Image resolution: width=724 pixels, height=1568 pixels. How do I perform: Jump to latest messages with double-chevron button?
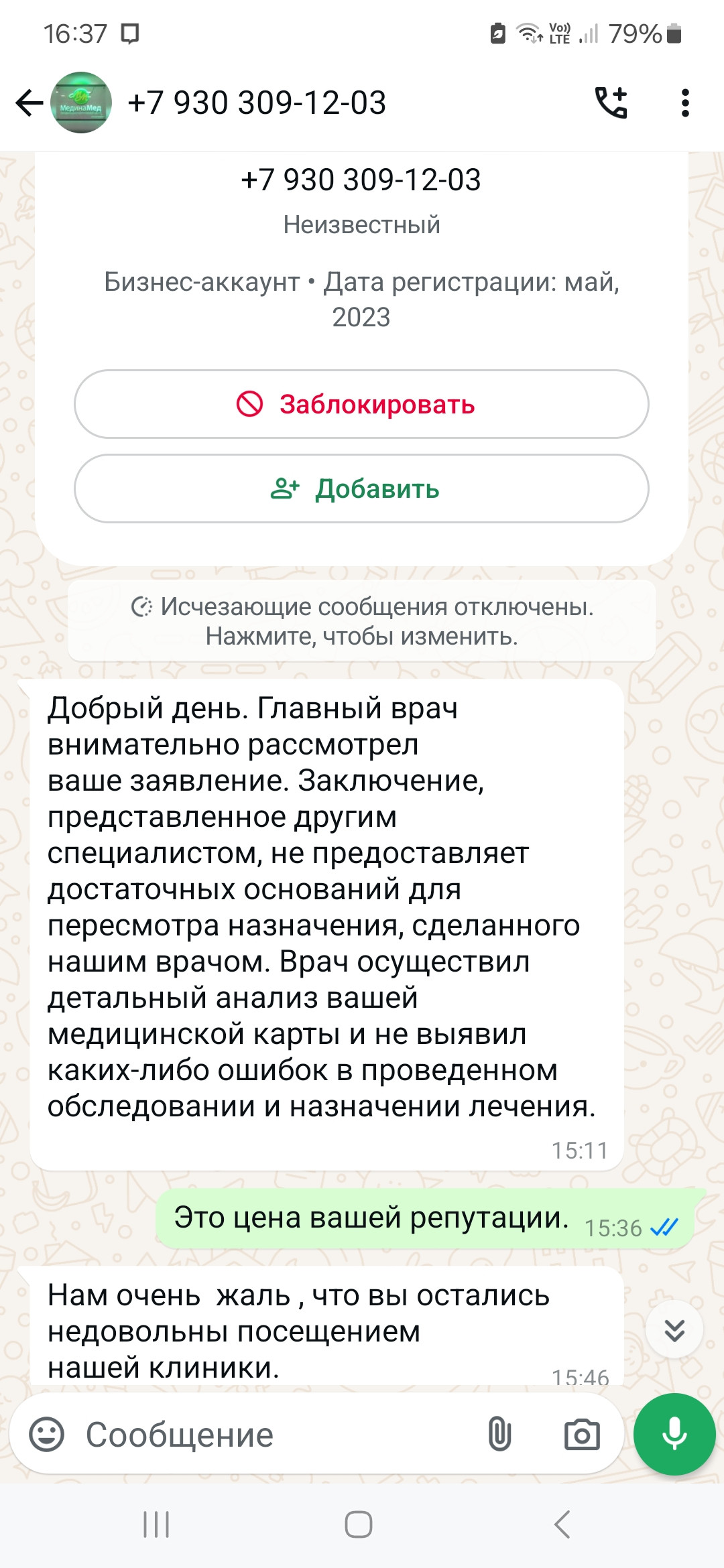click(674, 1330)
